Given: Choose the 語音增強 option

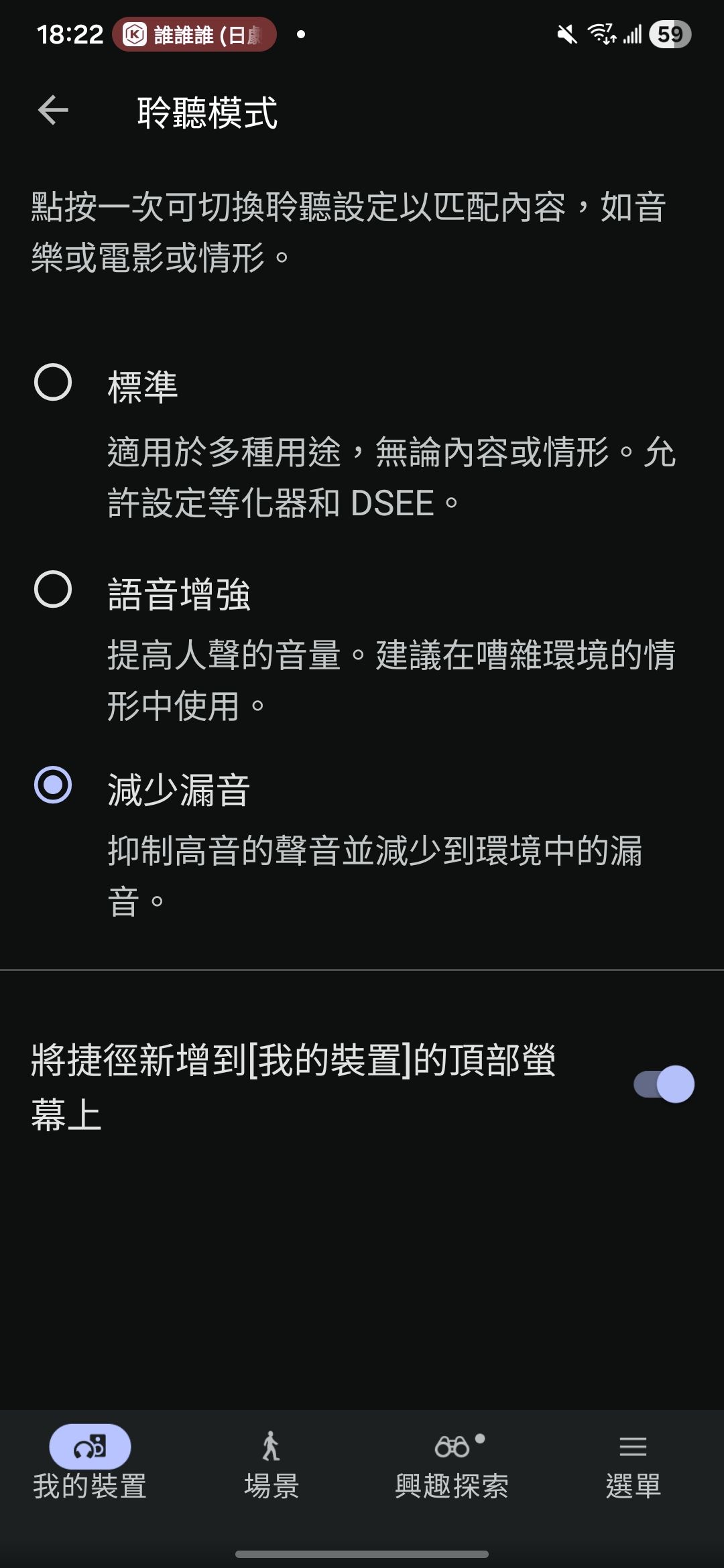Looking at the screenshot, I should tap(53, 590).
